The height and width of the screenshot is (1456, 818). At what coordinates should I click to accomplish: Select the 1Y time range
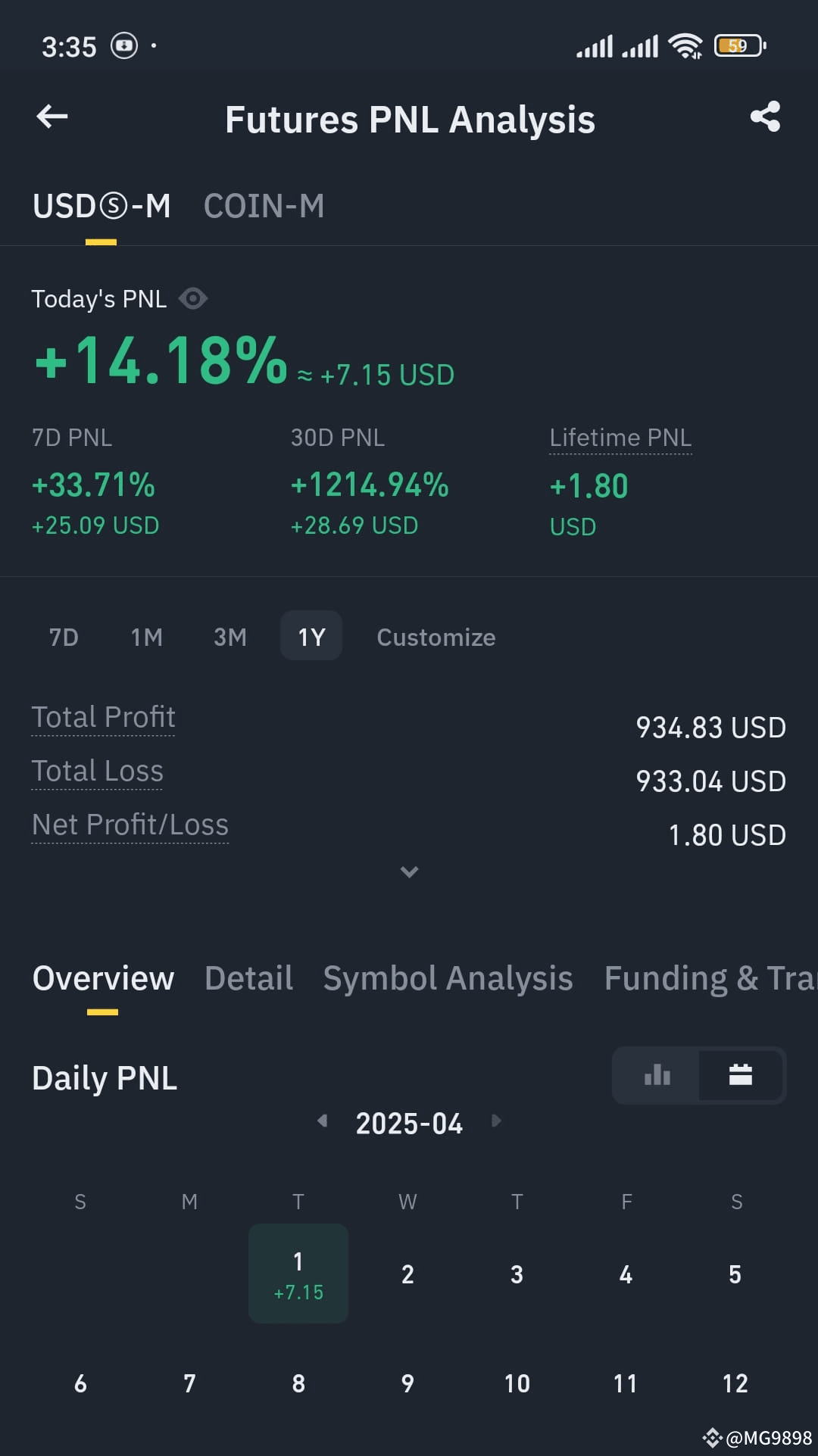click(x=311, y=636)
